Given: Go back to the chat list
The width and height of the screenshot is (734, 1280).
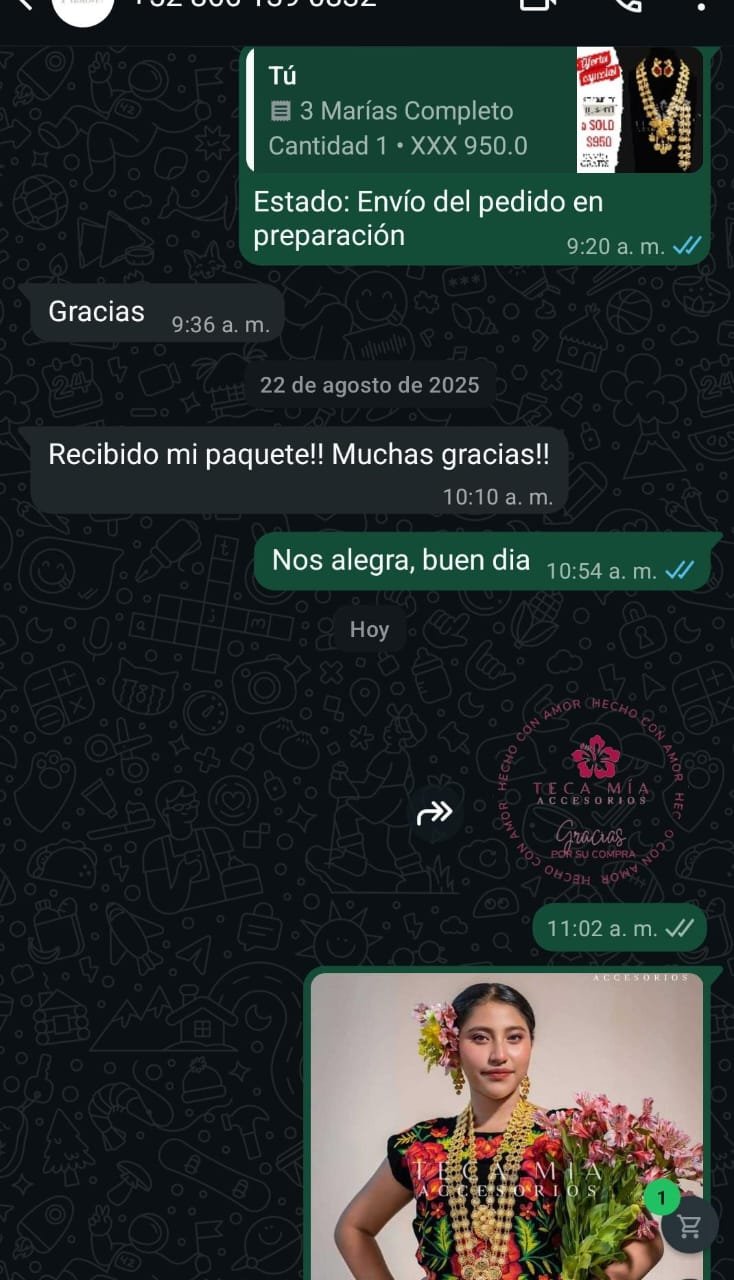Looking at the screenshot, I should 22,5.
